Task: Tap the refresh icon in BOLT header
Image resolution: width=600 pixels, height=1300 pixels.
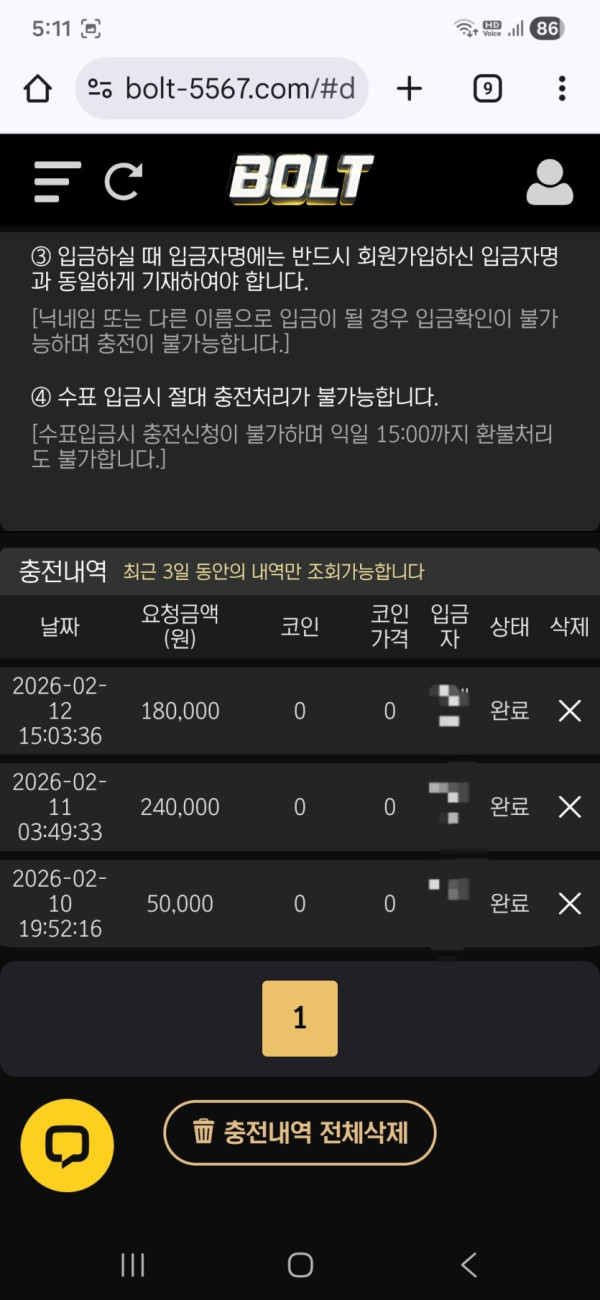Action: click(124, 181)
